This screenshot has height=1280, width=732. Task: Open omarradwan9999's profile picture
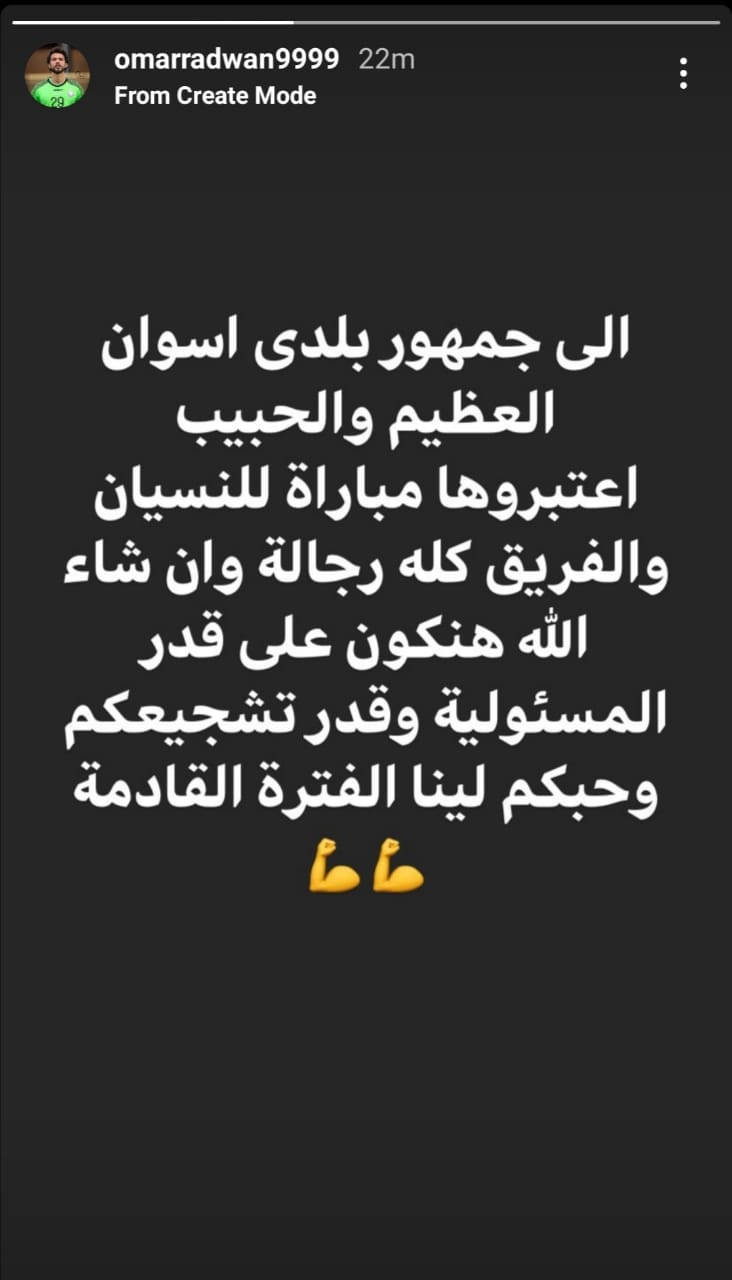click(57, 76)
